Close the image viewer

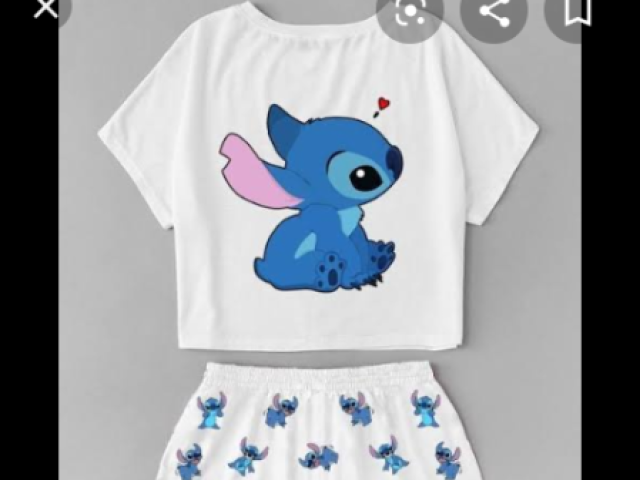click(x=44, y=10)
